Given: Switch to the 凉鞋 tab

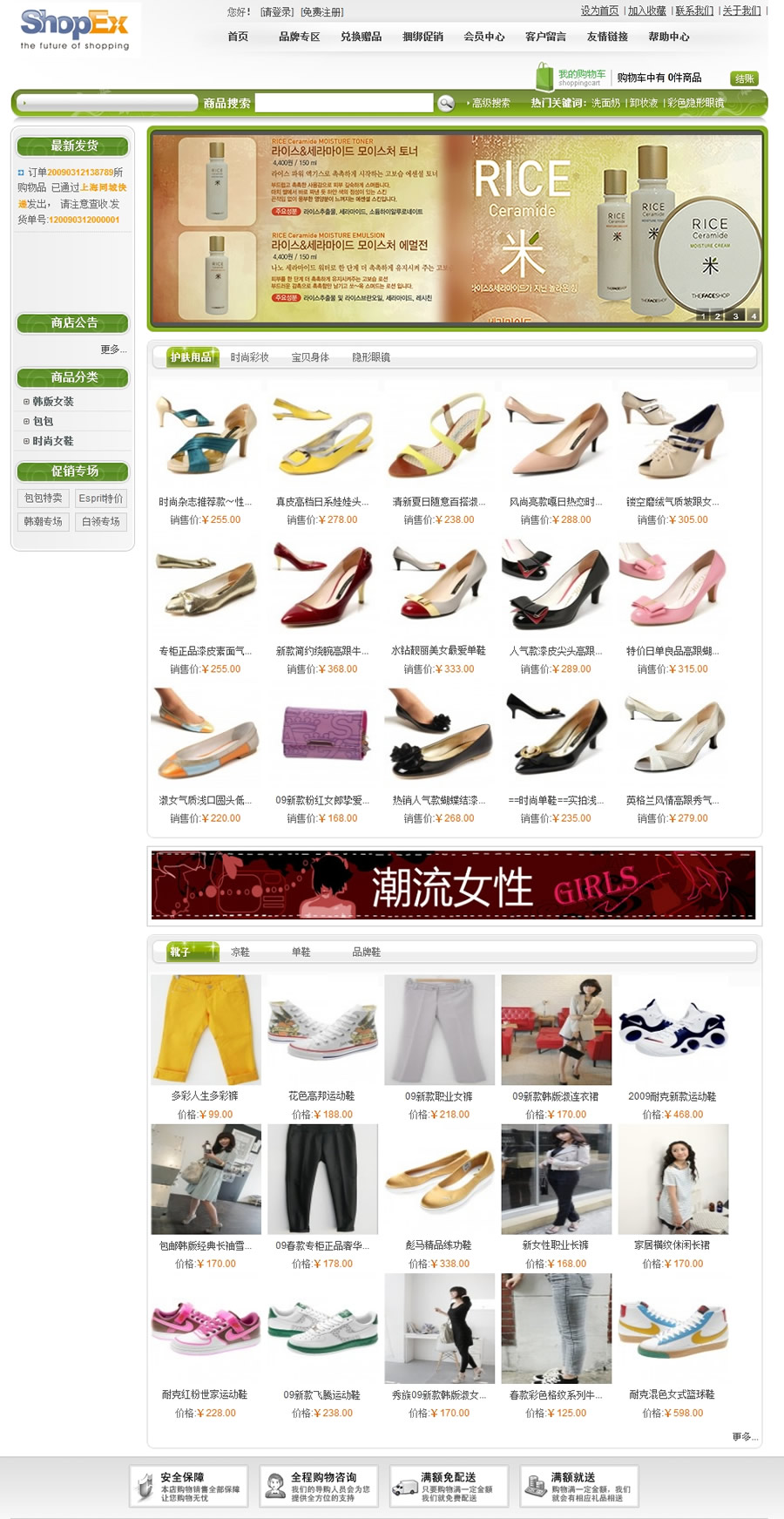Looking at the screenshot, I should (x=240, y=952).
